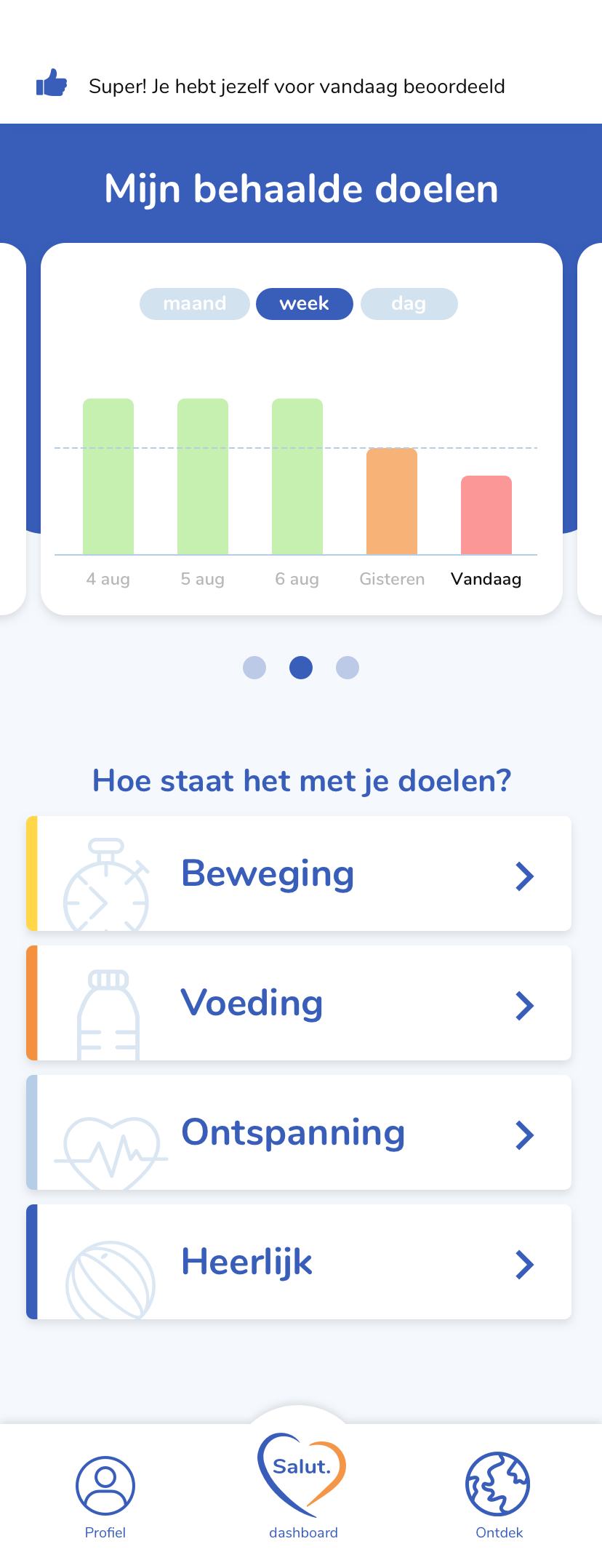602x1568 pixels.
Task: Open the Salut dashboard tab
Action: pyautogui.click(x=302, y=1484)
